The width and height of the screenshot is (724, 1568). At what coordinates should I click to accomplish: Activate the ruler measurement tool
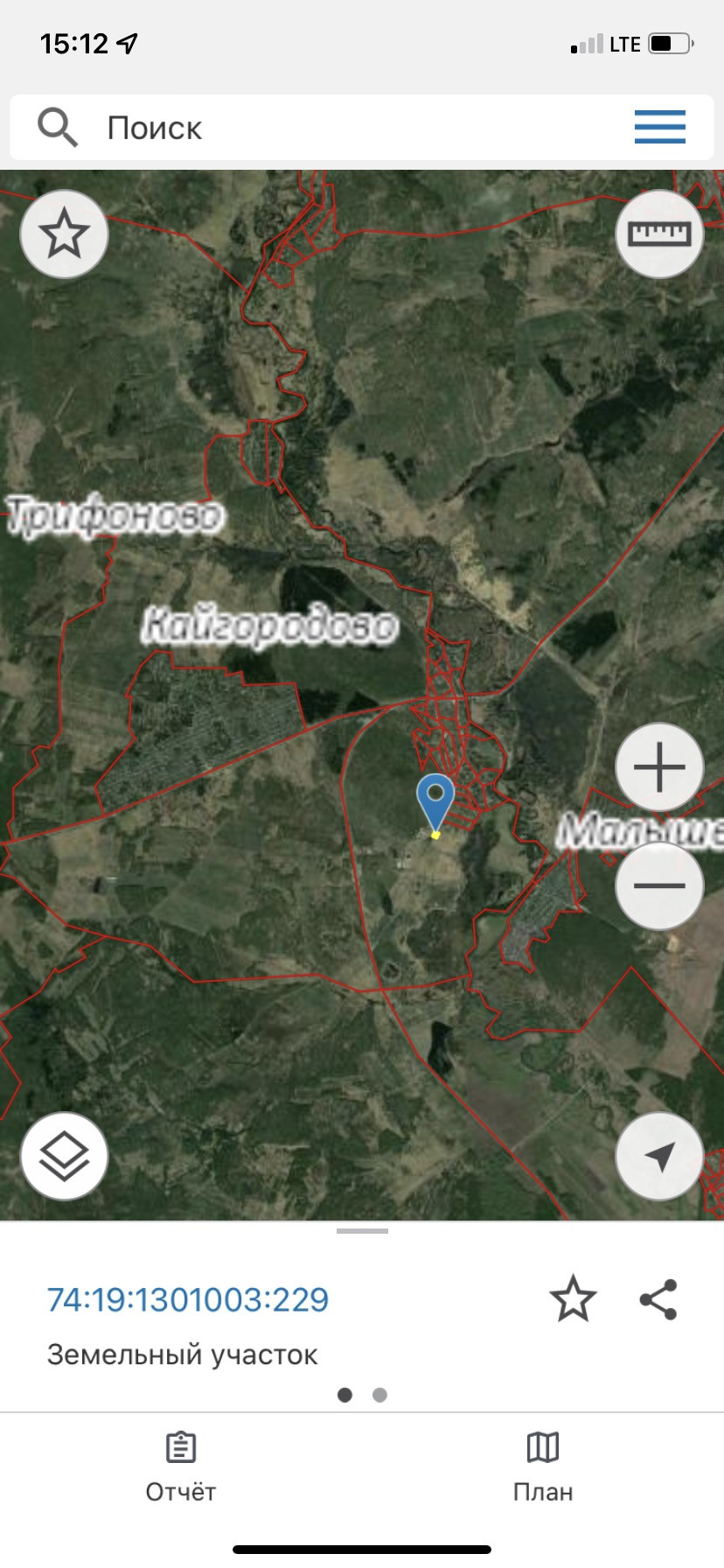click(660, 234)
